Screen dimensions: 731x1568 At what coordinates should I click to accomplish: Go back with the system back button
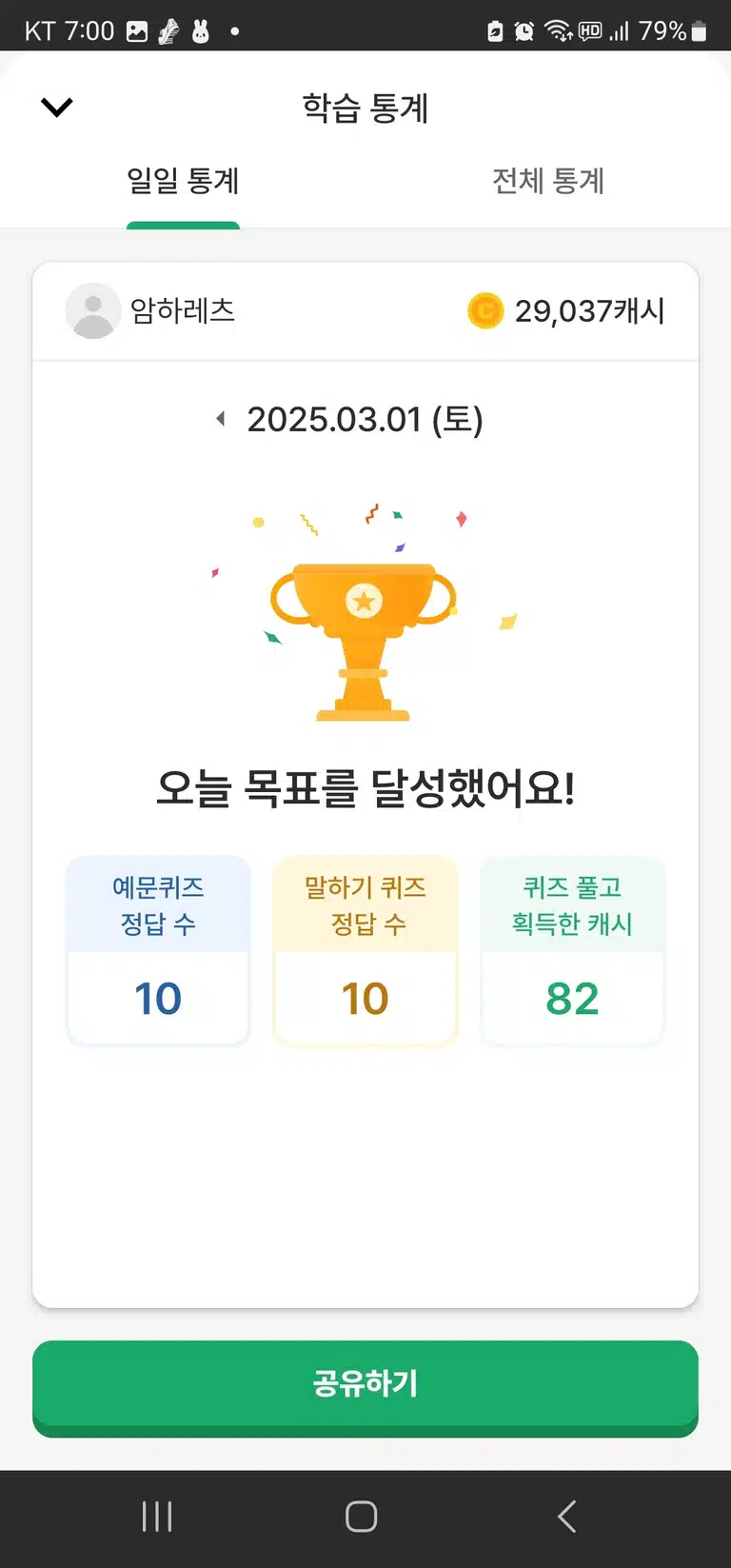(567, 1516)
